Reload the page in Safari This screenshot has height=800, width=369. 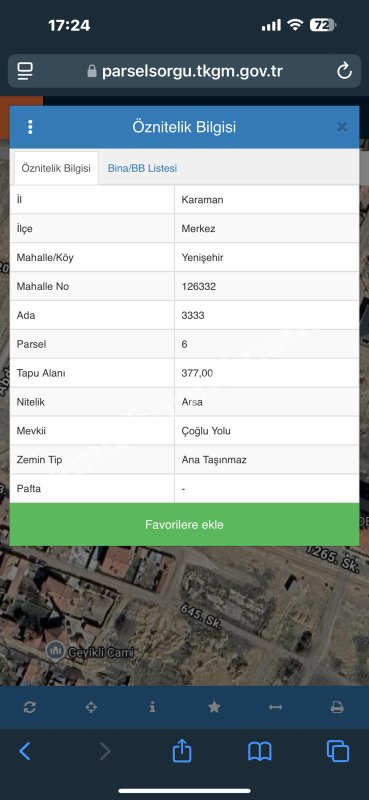pos(345,71)
